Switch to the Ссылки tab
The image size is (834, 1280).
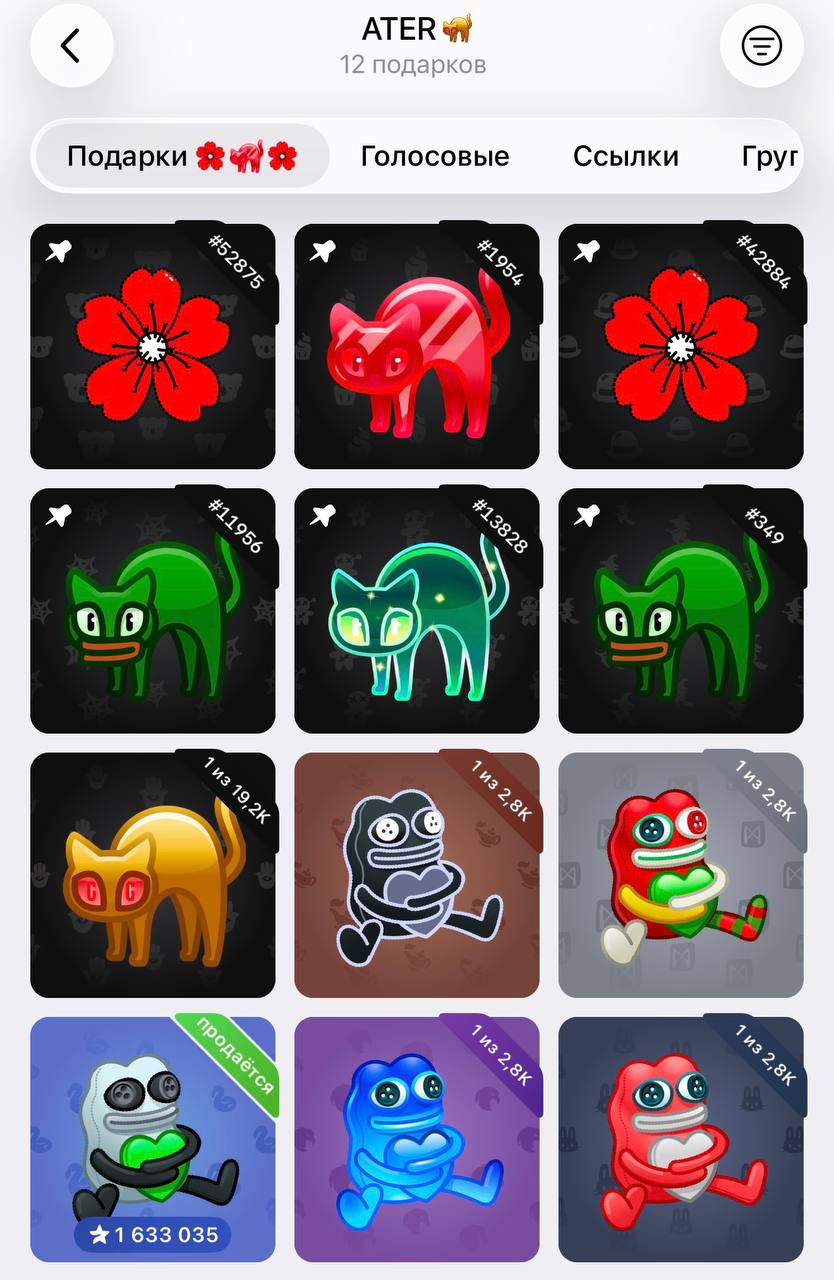(626, 156)
